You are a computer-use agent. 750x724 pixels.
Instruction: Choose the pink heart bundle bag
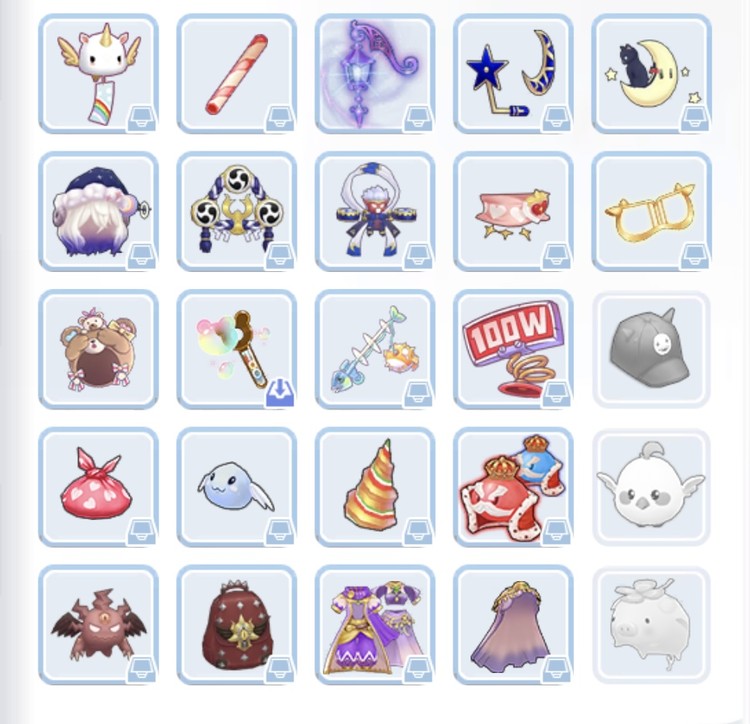pos(98,487)
